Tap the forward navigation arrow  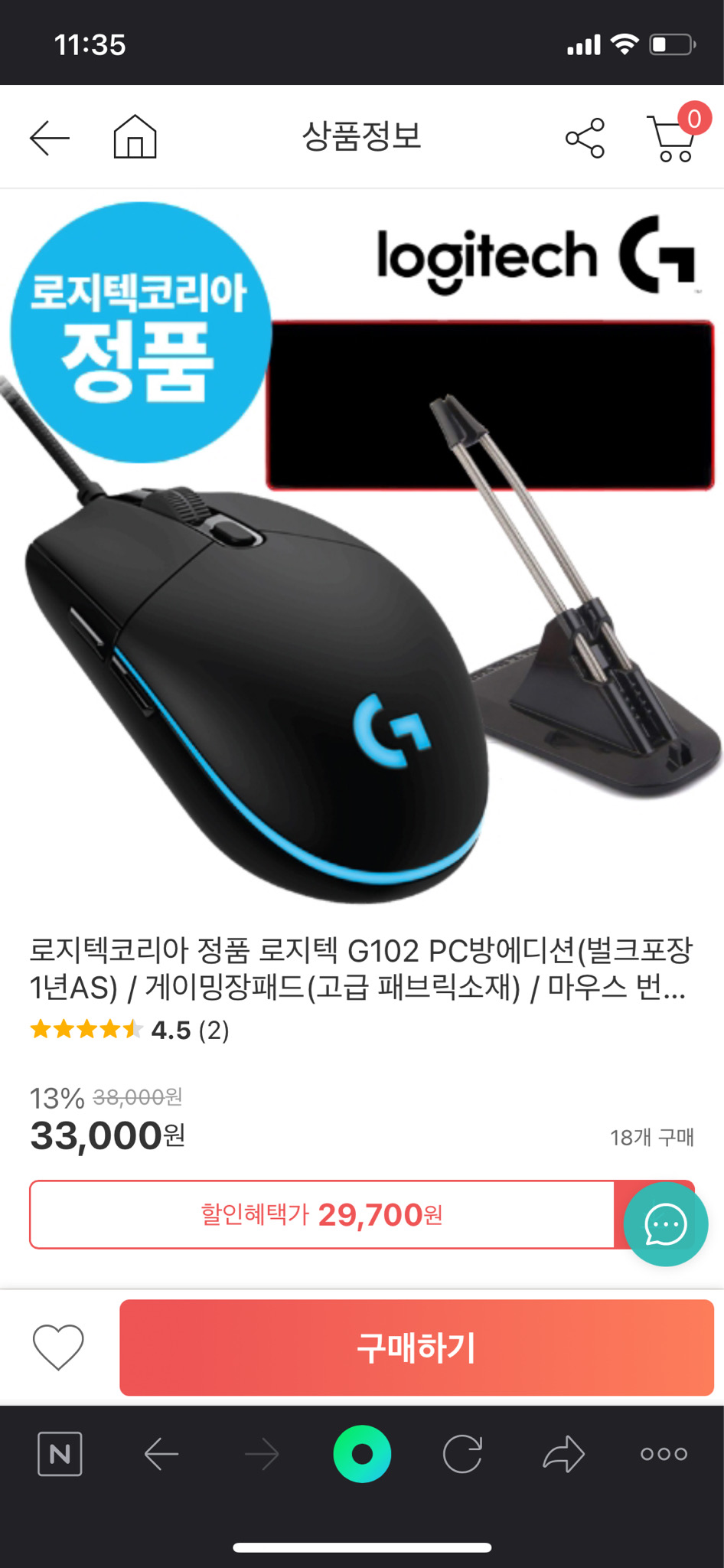261,1454
